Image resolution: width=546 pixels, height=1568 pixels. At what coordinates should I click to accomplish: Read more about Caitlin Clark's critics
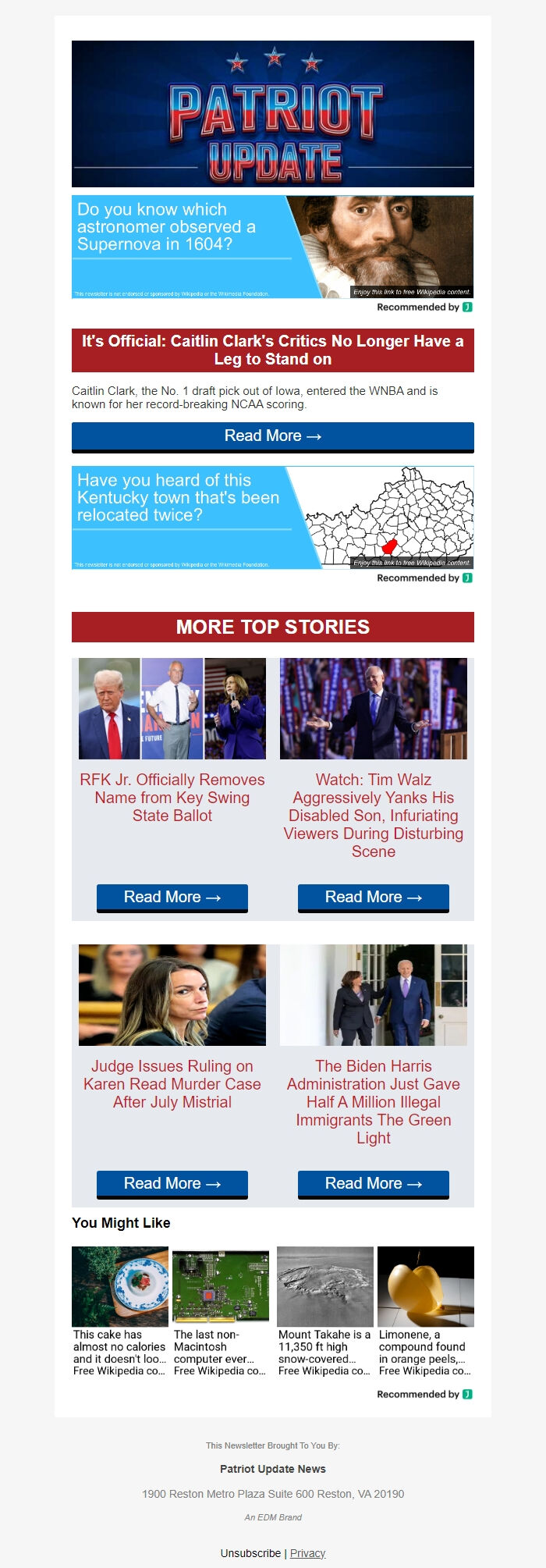pos(272,436)
